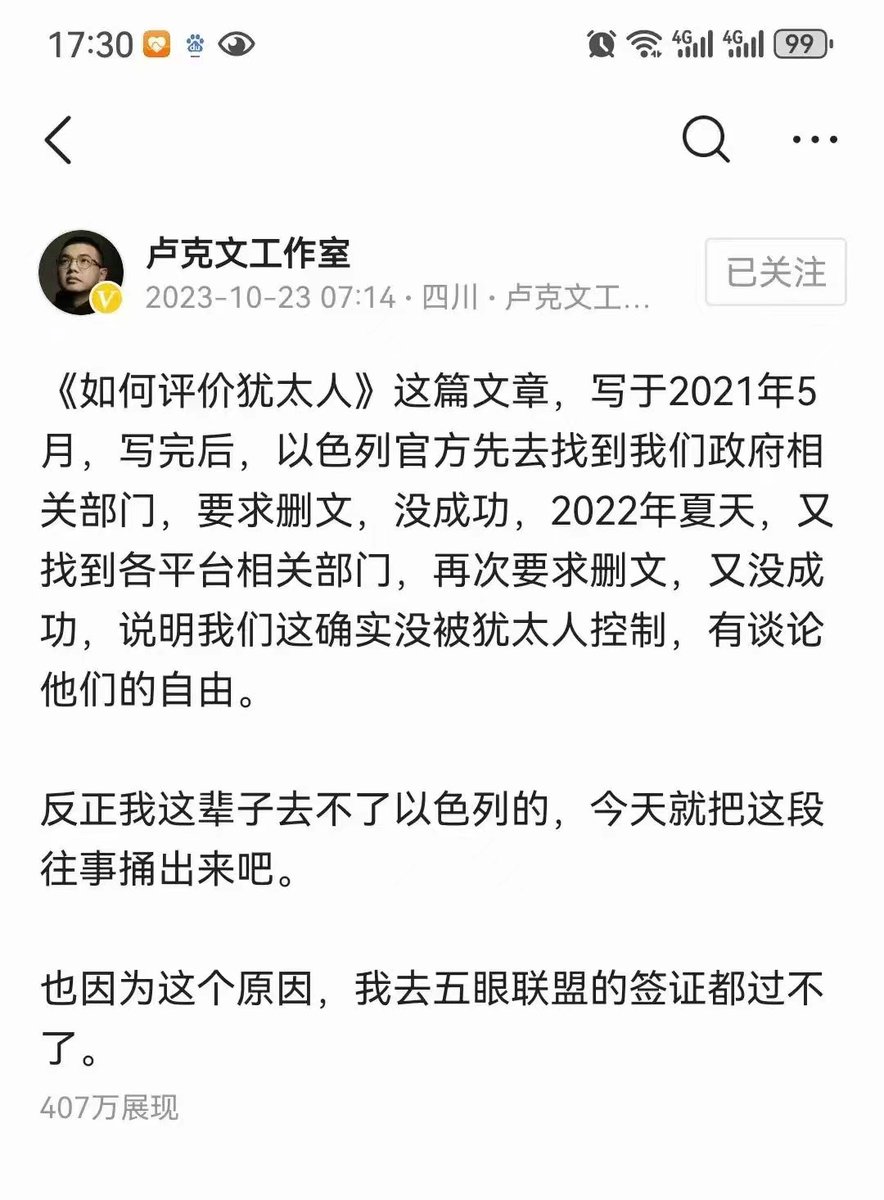Viewport: 884px width, 1200px height.
Task: Go back using the top-left arrow
Action: coord(59,139)
